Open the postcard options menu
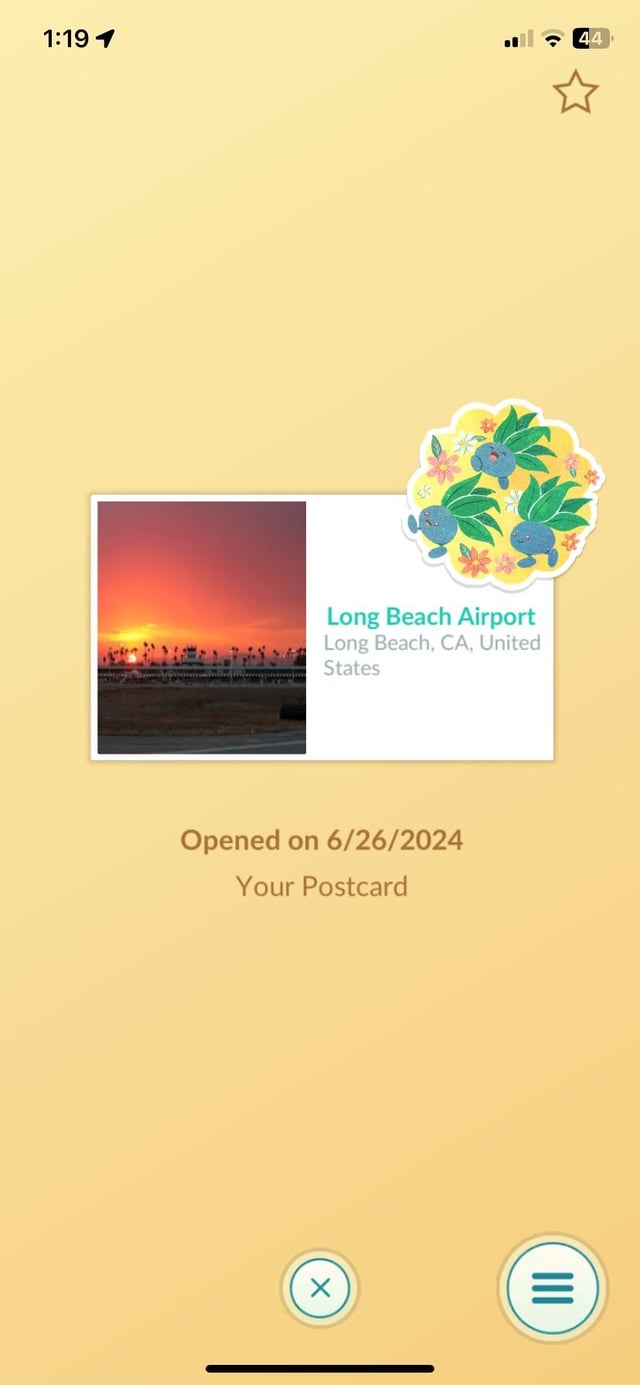Viewport: 640px width, 1385px height. click(x=553, y=1288)
